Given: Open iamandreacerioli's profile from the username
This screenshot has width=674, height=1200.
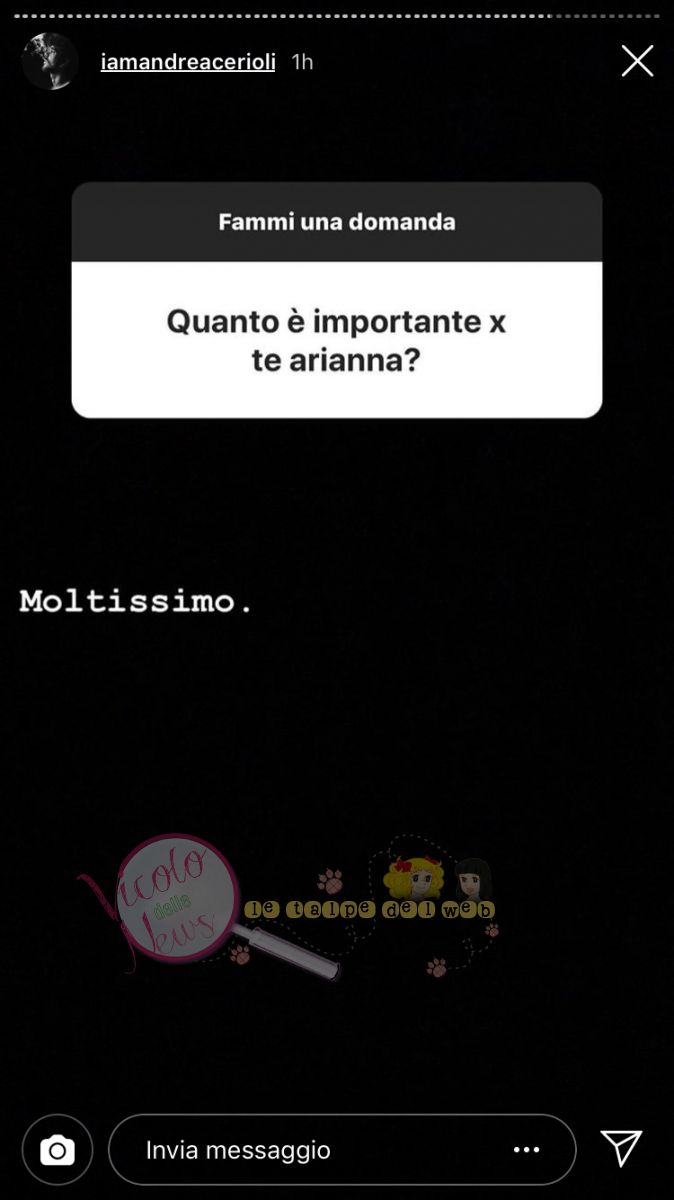Looking at the screenshot, I should click(x=188, y=62).
